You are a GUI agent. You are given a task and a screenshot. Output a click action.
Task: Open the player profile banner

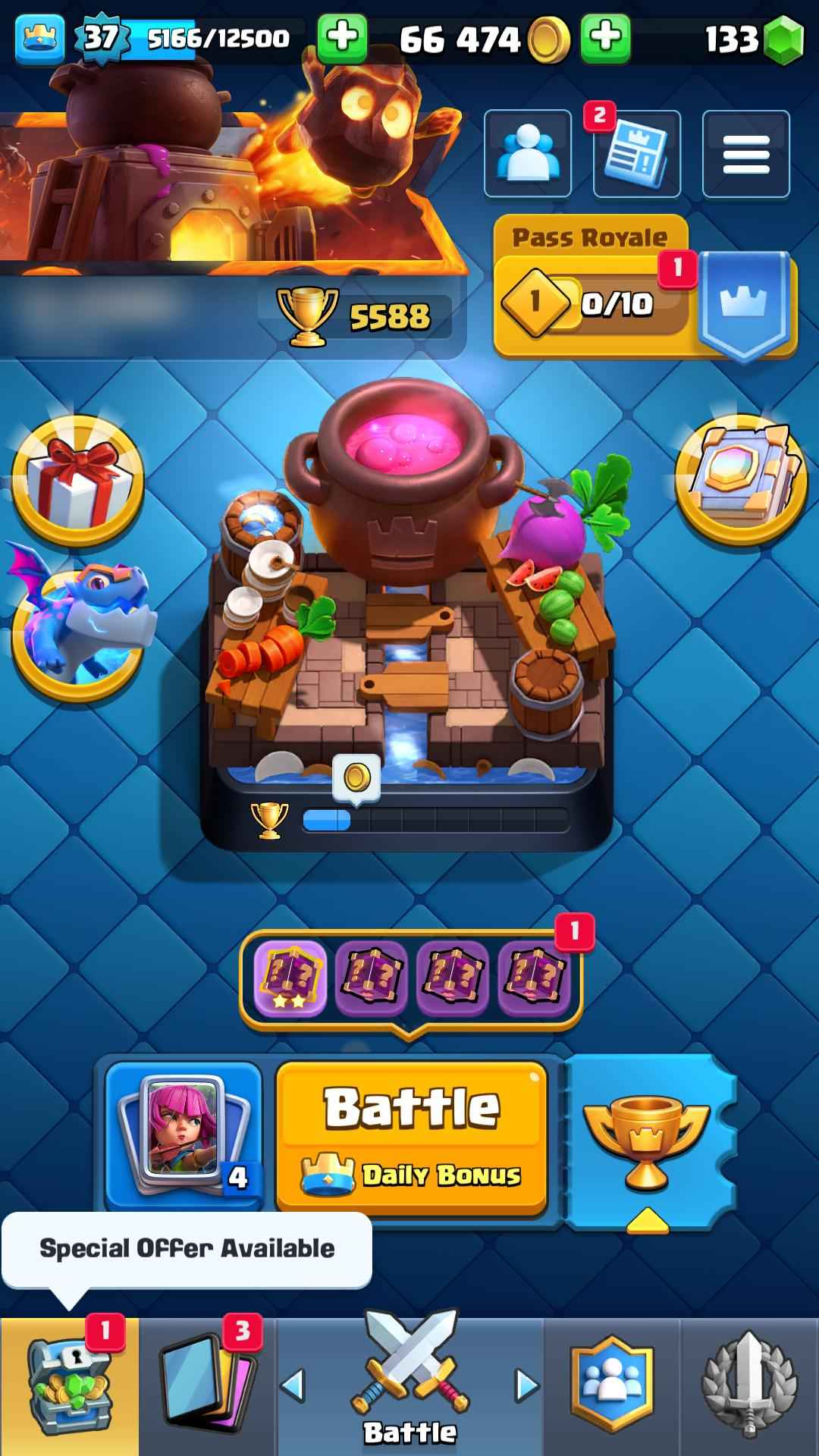click(x=227, y=190)
